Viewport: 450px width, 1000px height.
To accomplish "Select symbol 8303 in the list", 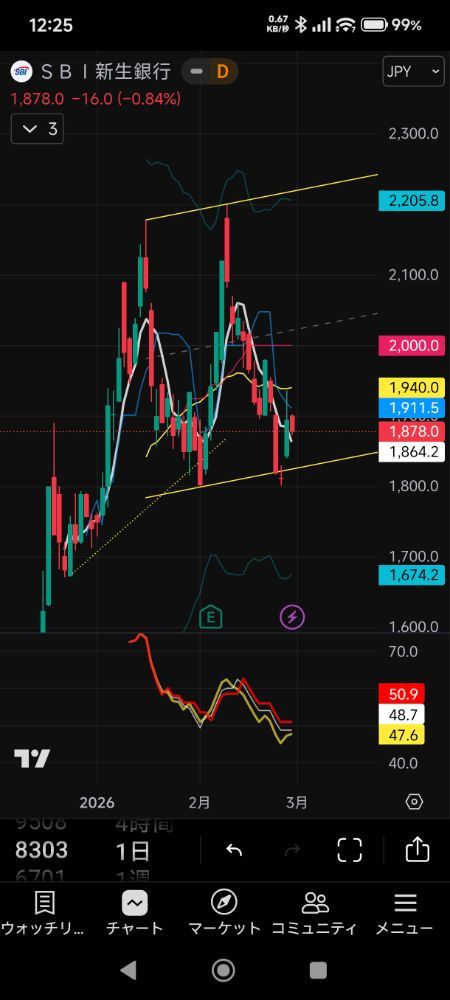I will (x=41, y=850).
